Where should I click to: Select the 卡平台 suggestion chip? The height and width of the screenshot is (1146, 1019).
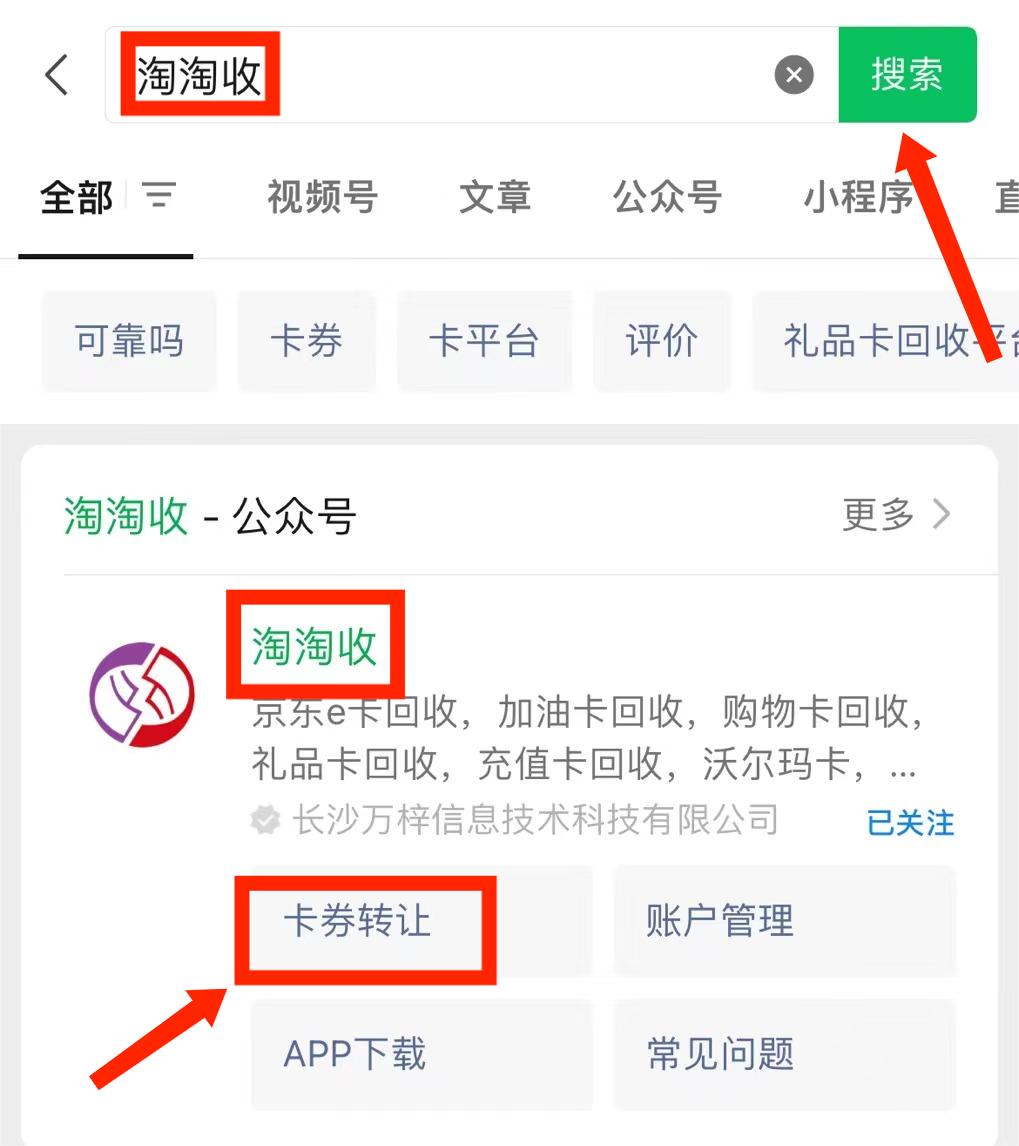pyautogui.click(x=483, y=341)
